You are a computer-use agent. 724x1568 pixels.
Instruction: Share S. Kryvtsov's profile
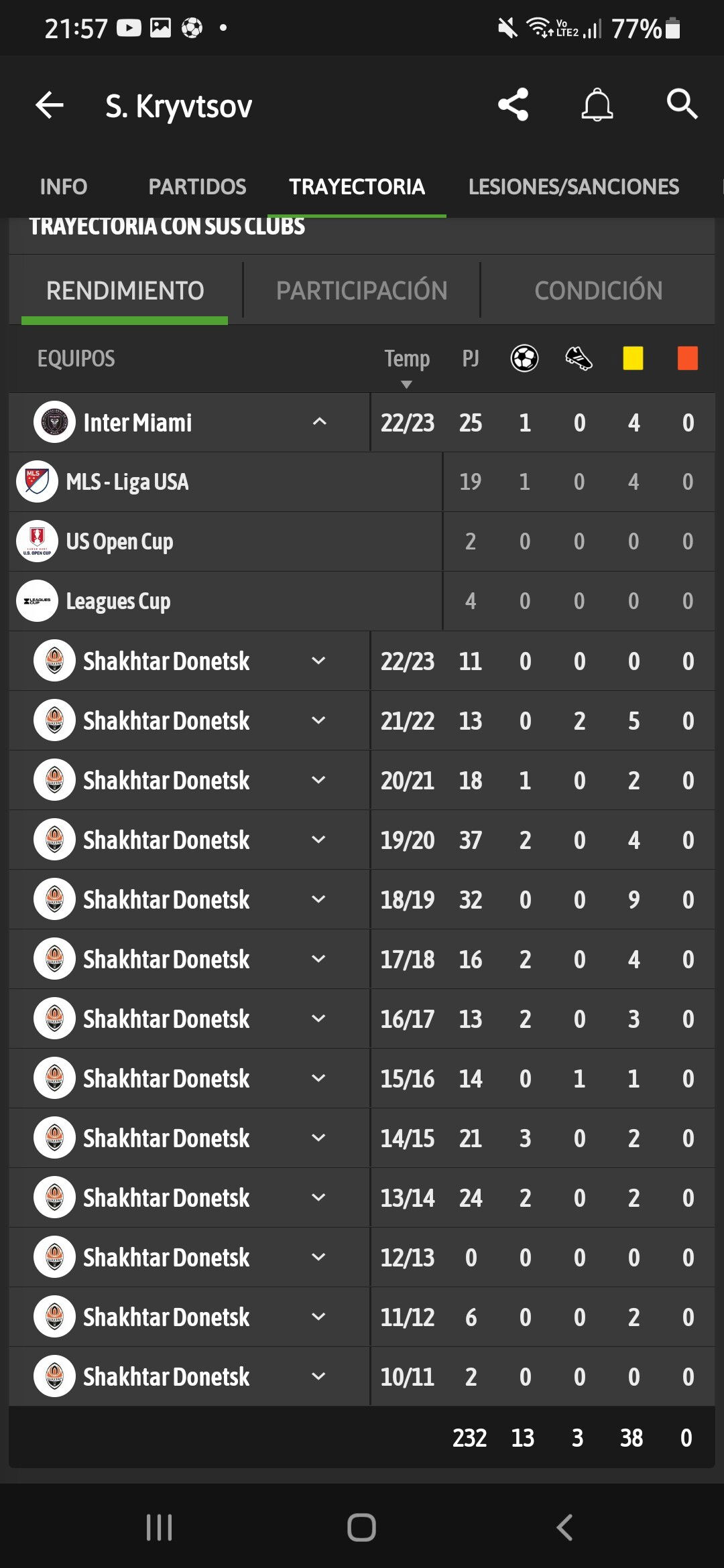point(513,105)
